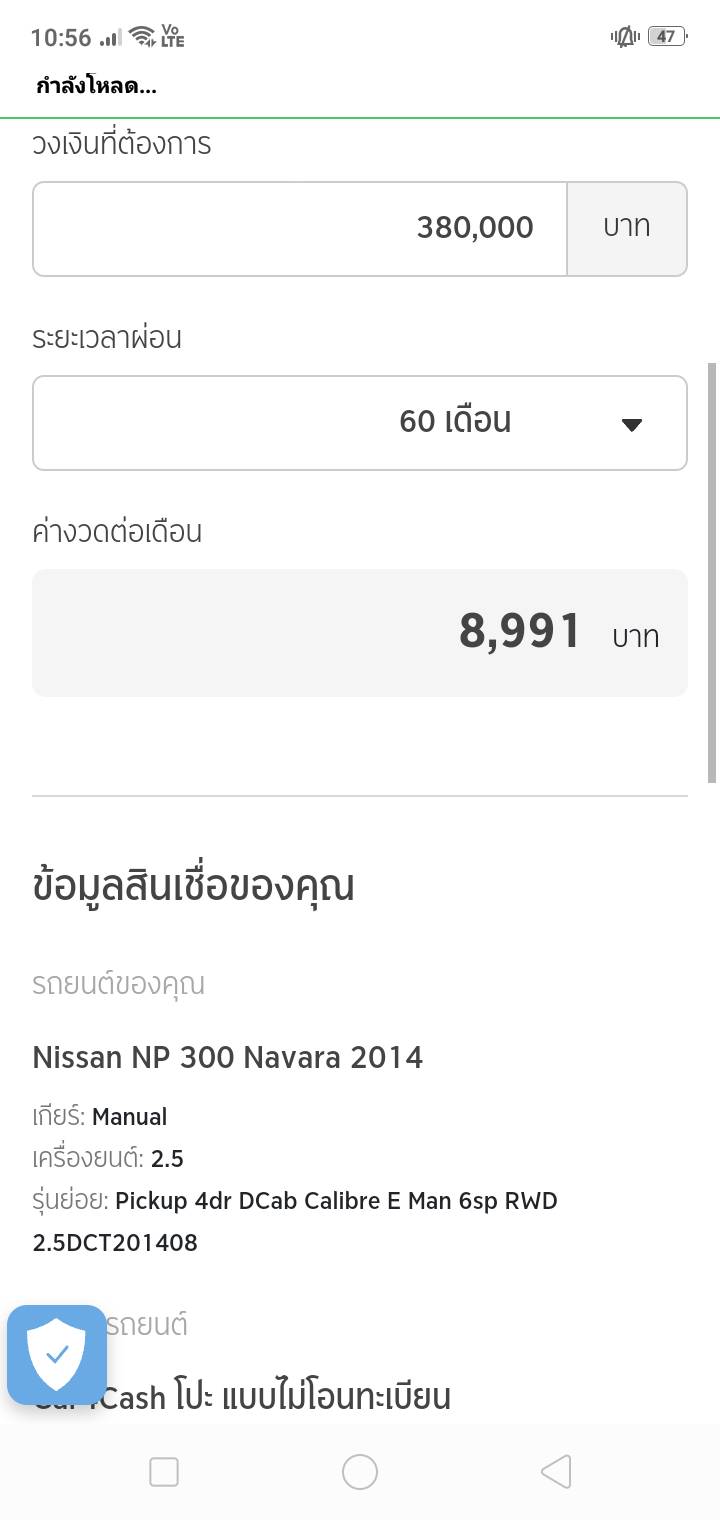Viewport: 720px width, 1520px height.
Task: Open the 60 เดือน installment period dropdown
Action: click(360, 422)
